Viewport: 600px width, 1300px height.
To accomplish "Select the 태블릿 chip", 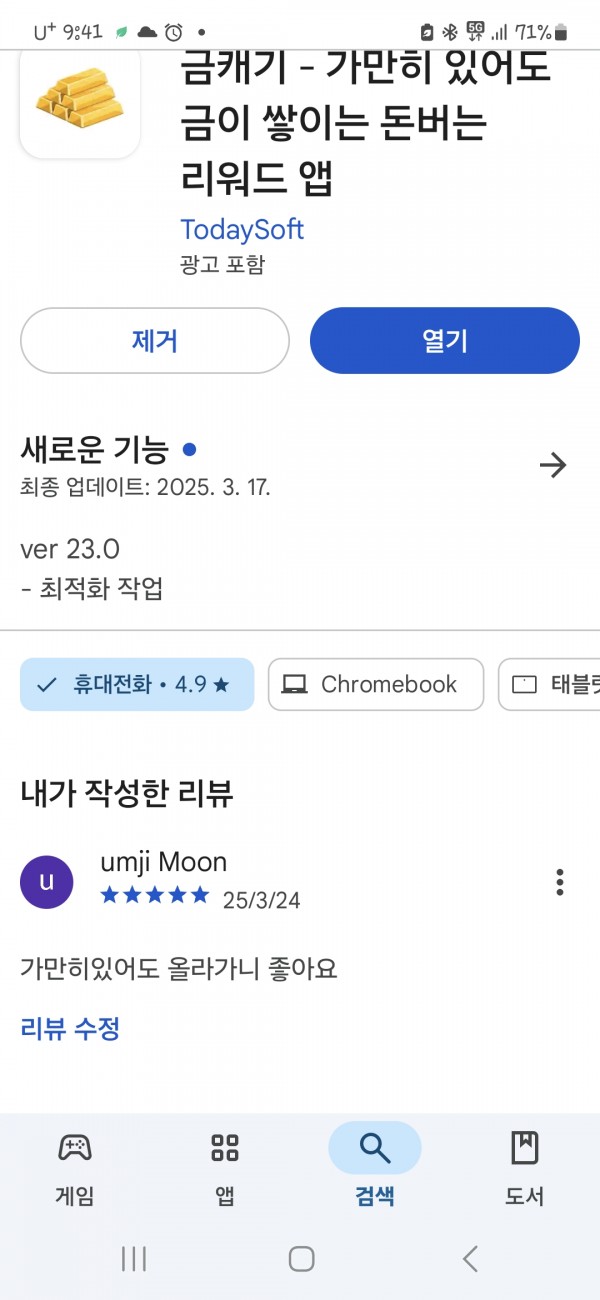I will pos(549,685).
